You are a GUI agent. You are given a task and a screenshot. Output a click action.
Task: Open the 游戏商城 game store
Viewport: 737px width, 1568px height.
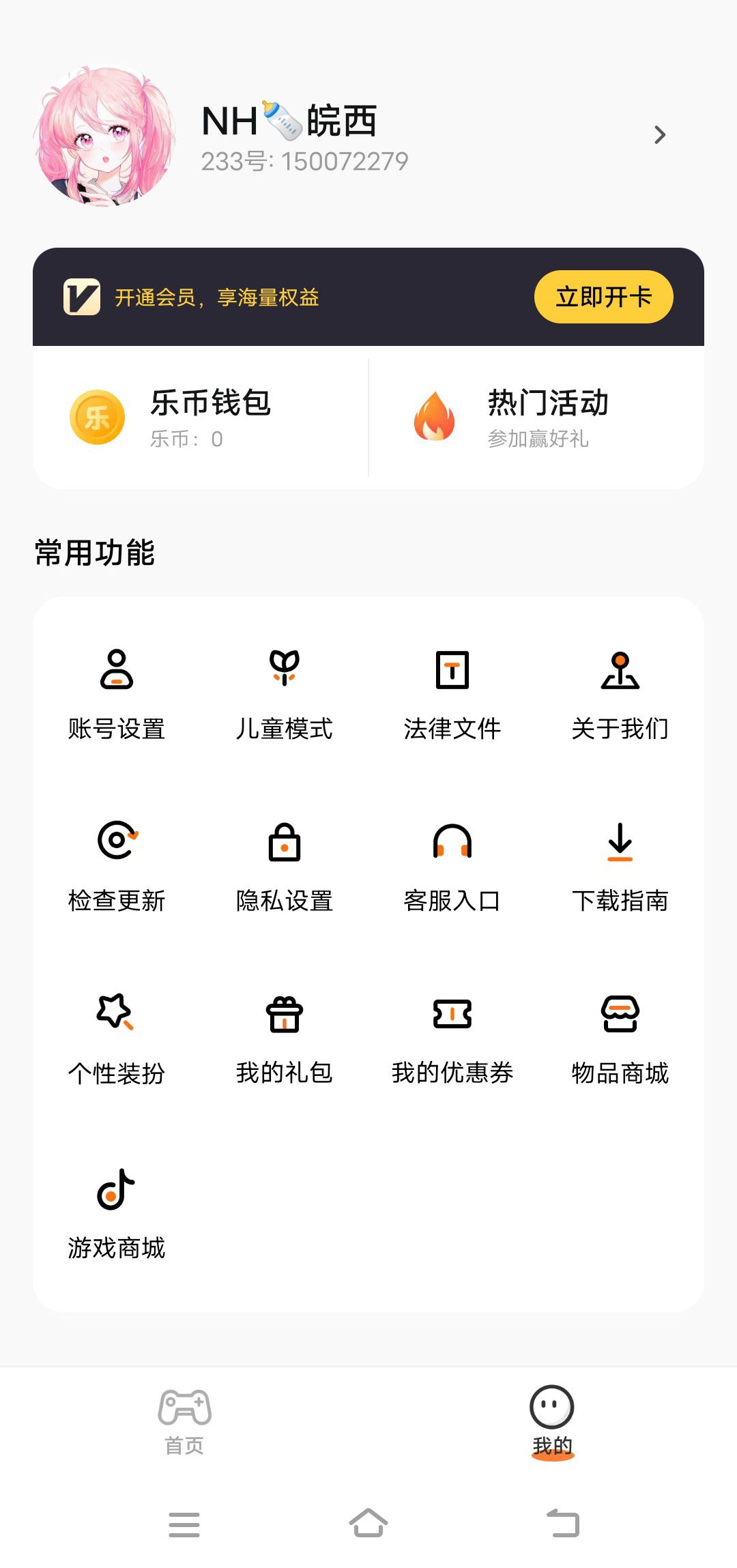click(117, 1212)
